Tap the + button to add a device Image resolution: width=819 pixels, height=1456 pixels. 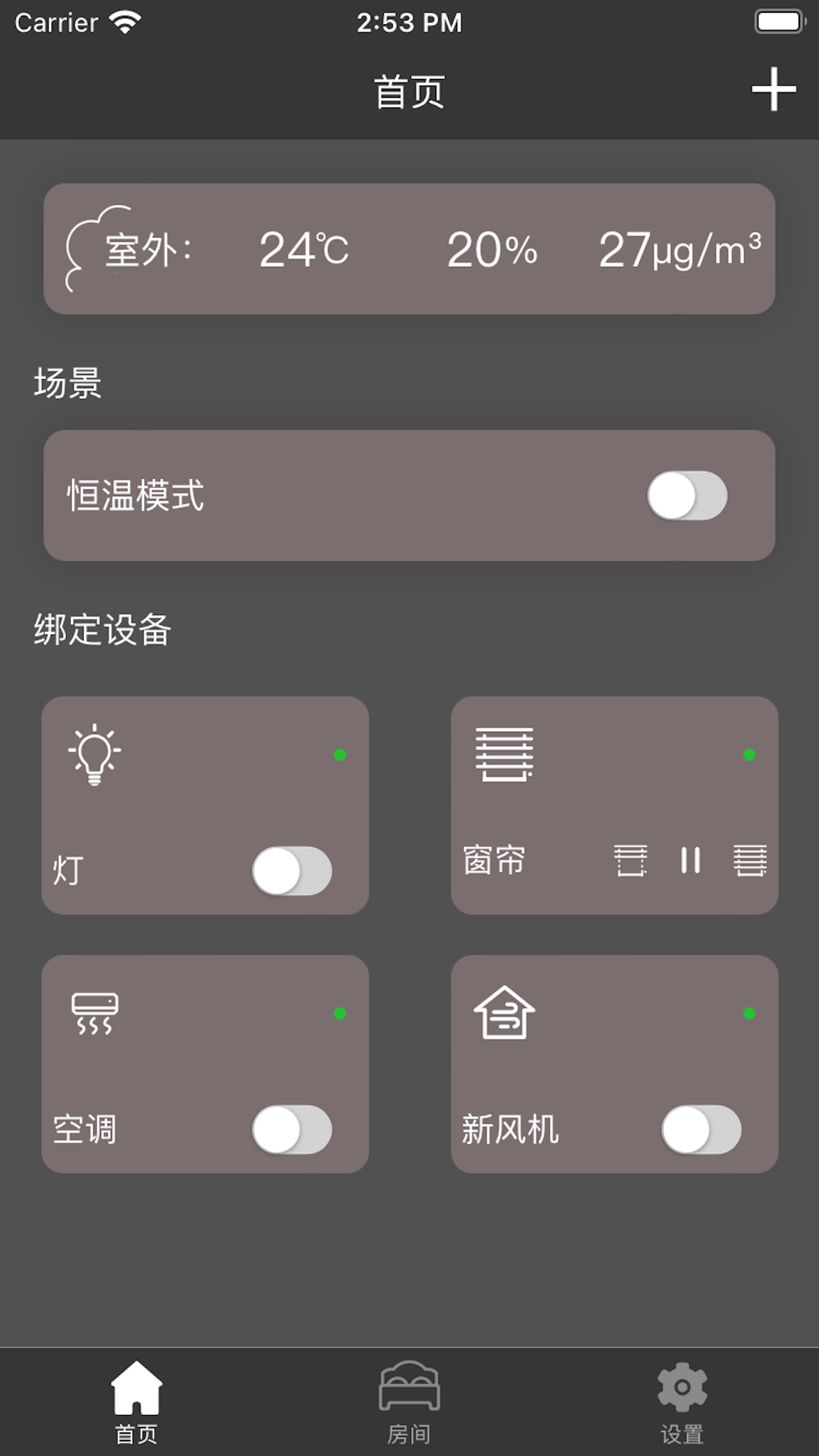pyautogui.click(x=773, y=90)
